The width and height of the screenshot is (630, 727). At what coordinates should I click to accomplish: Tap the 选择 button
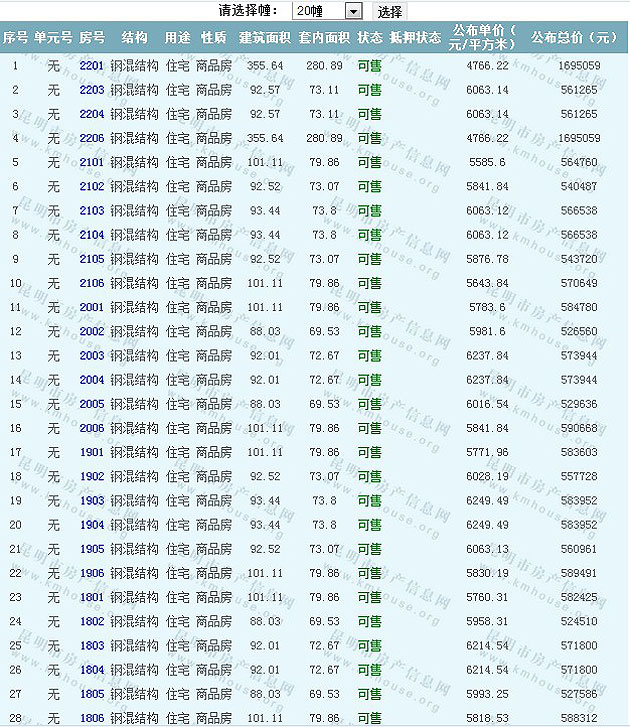click(x=390, y=12)
